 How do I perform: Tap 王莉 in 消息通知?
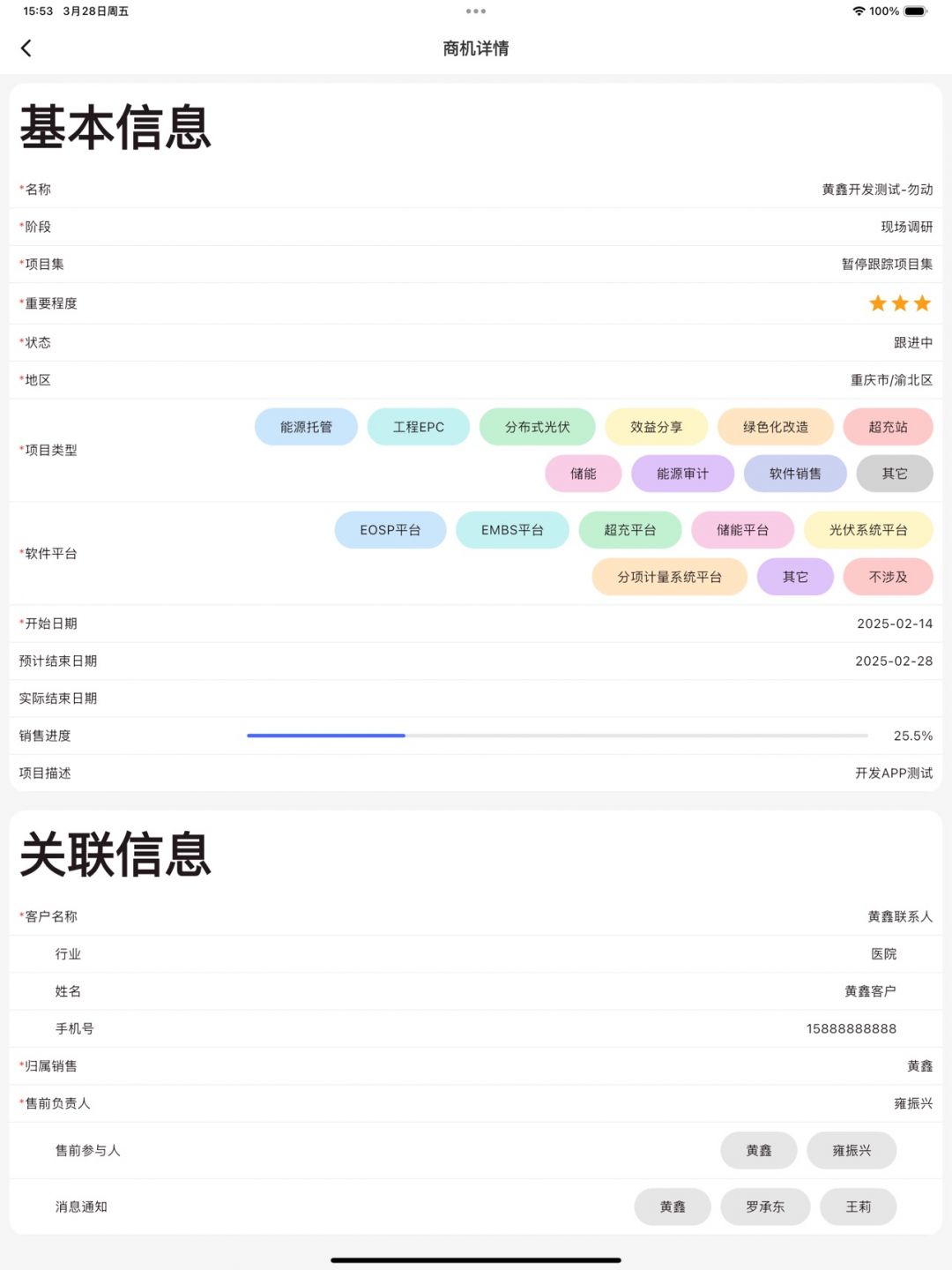pyautogui.click(x=859, y=1207)
